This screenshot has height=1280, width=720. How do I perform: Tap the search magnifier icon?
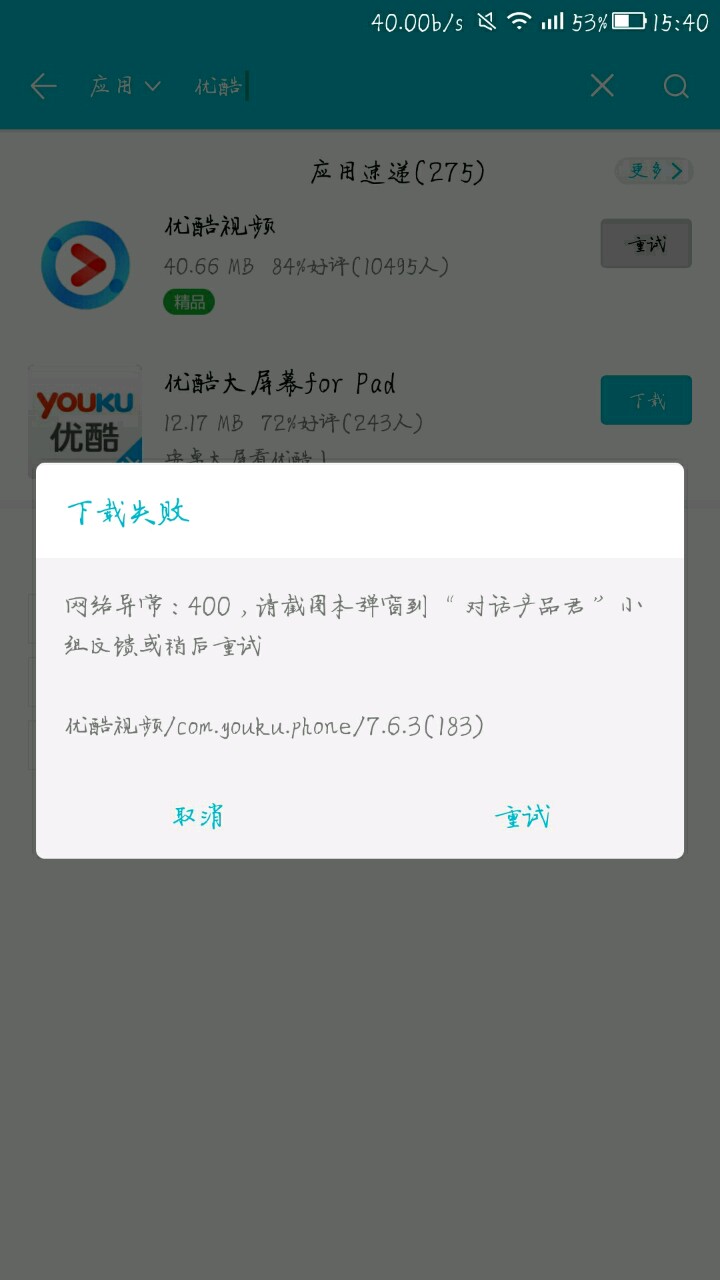point(676,86)
